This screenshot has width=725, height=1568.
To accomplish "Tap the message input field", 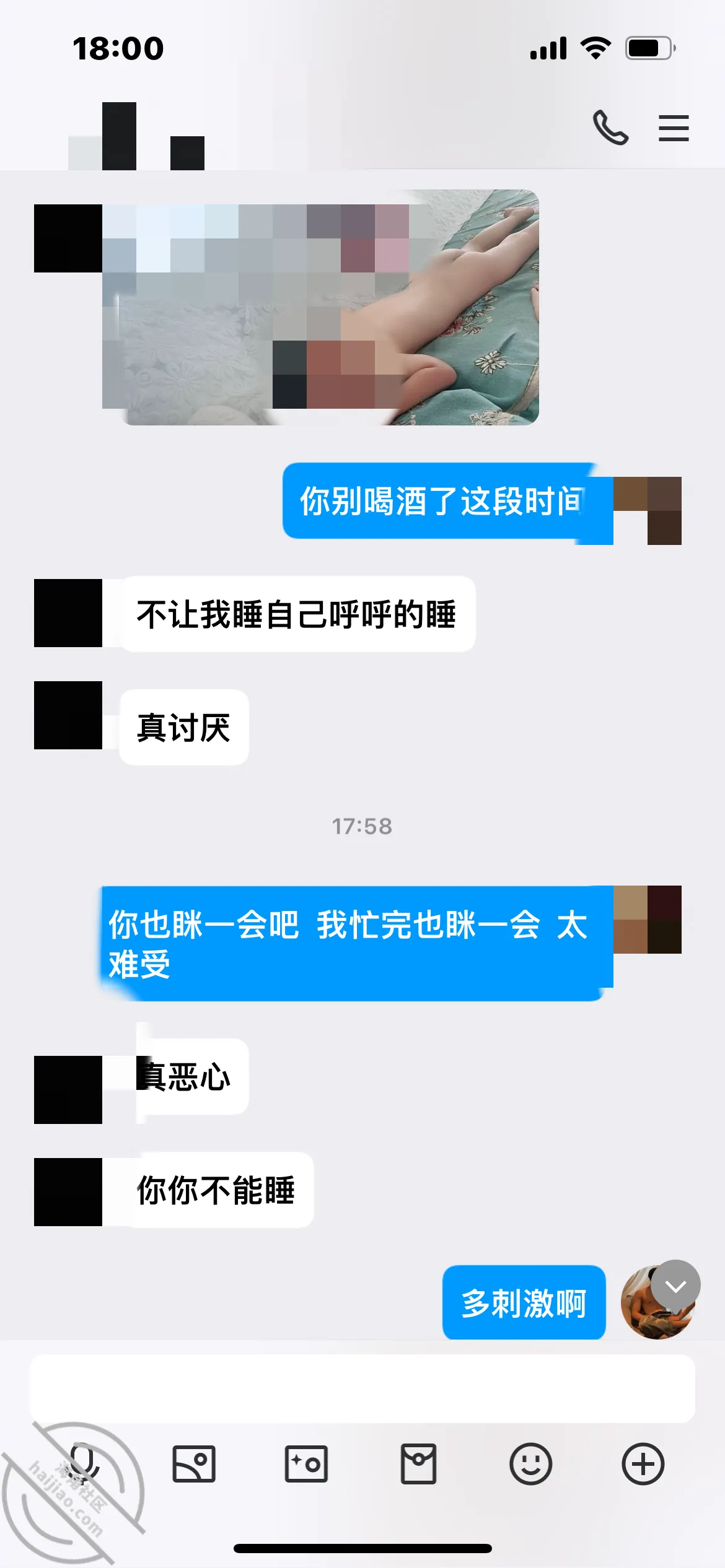I will (362, 1388).
